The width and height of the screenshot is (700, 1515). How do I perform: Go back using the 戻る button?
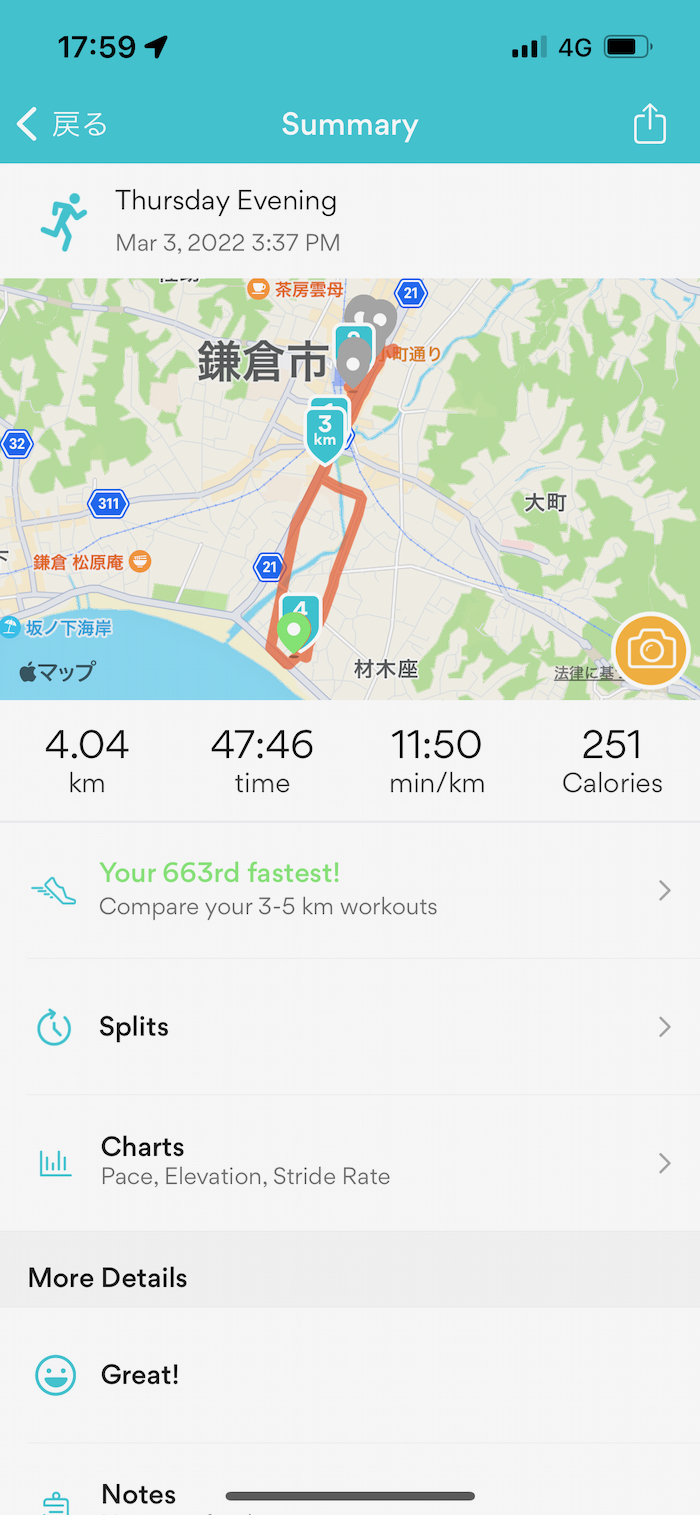point(62,125)
